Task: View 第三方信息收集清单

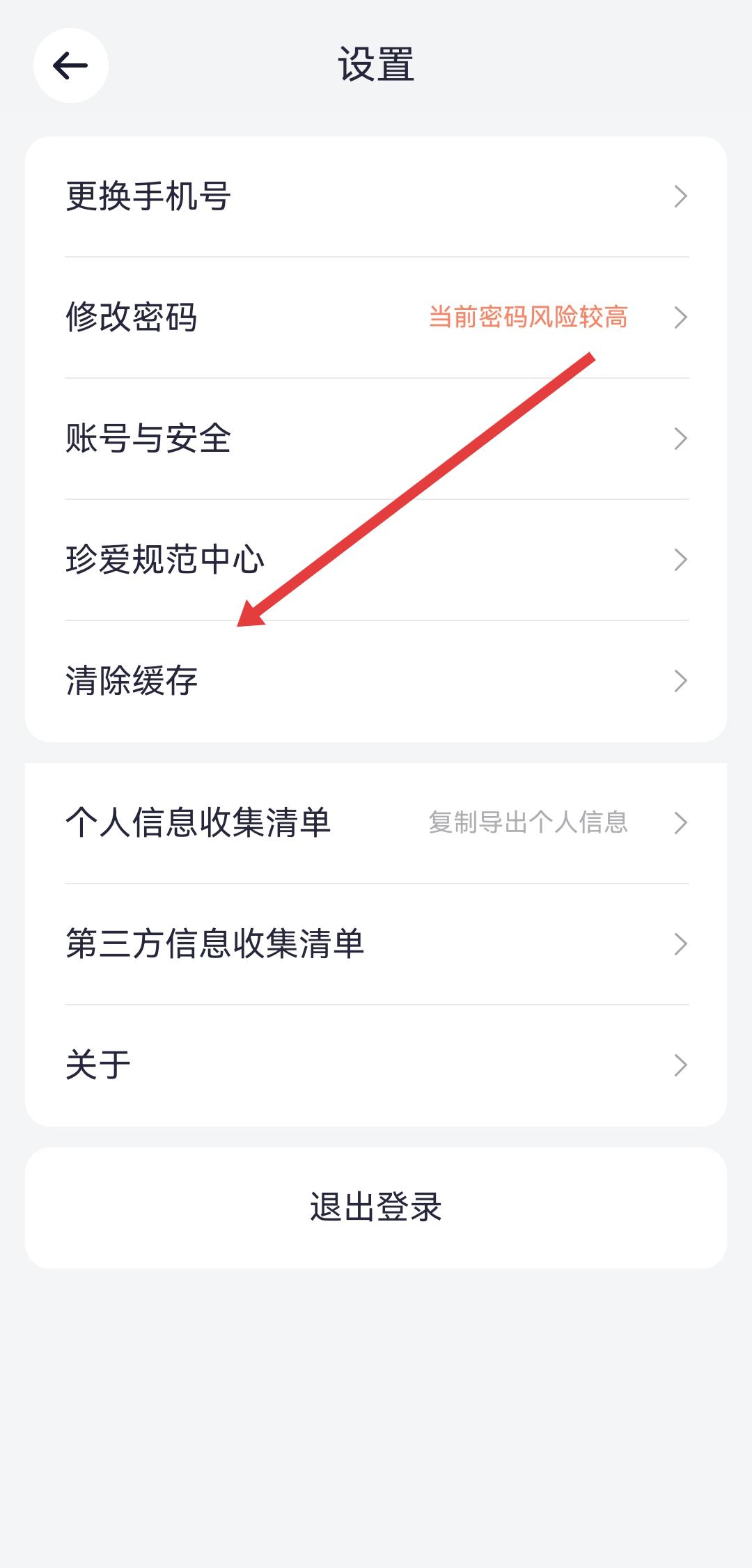Action: pyautogui.click(x=376, y=944)
